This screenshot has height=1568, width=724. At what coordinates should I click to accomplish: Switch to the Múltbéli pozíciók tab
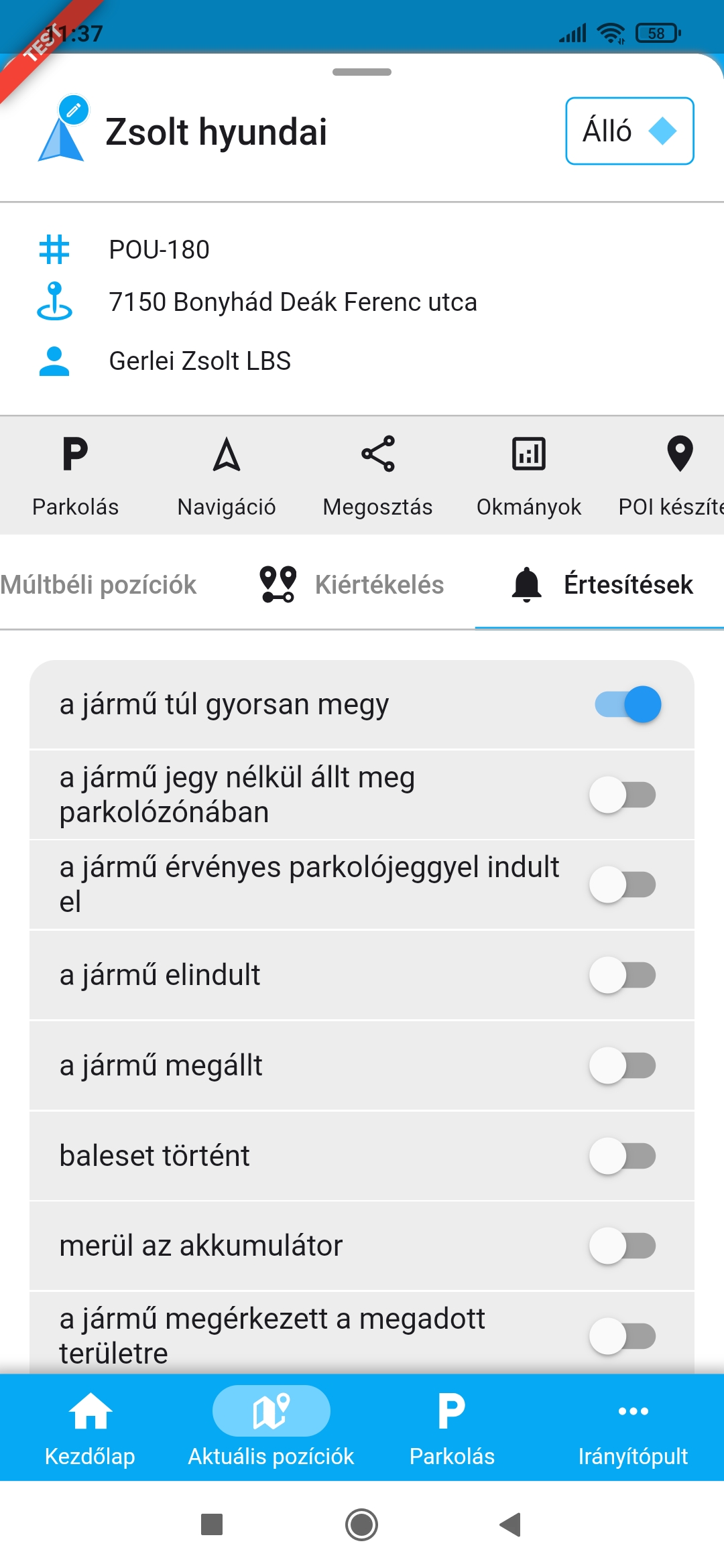(99, 585)
